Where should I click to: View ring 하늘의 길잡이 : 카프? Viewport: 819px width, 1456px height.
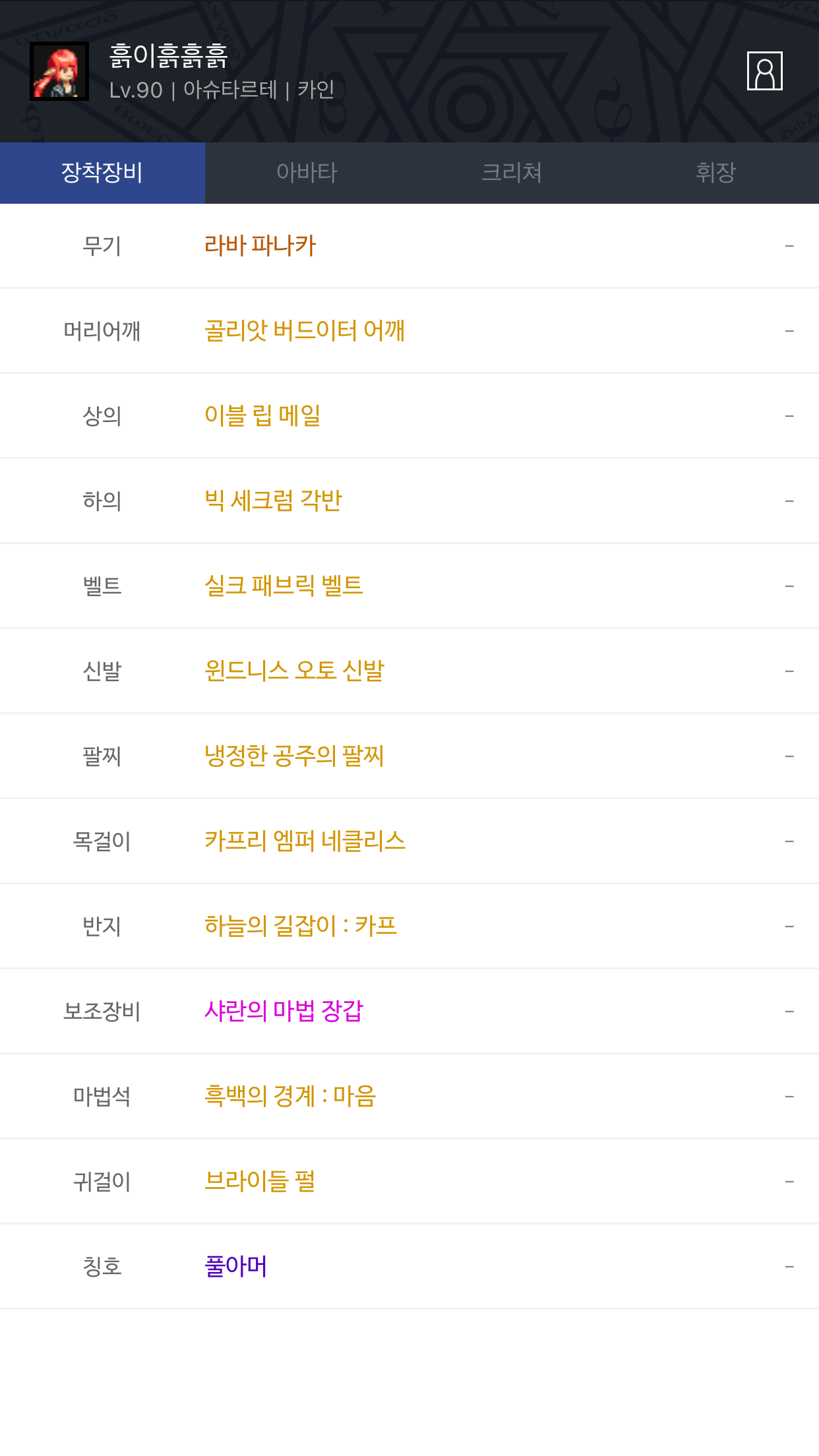click(300, 926)
